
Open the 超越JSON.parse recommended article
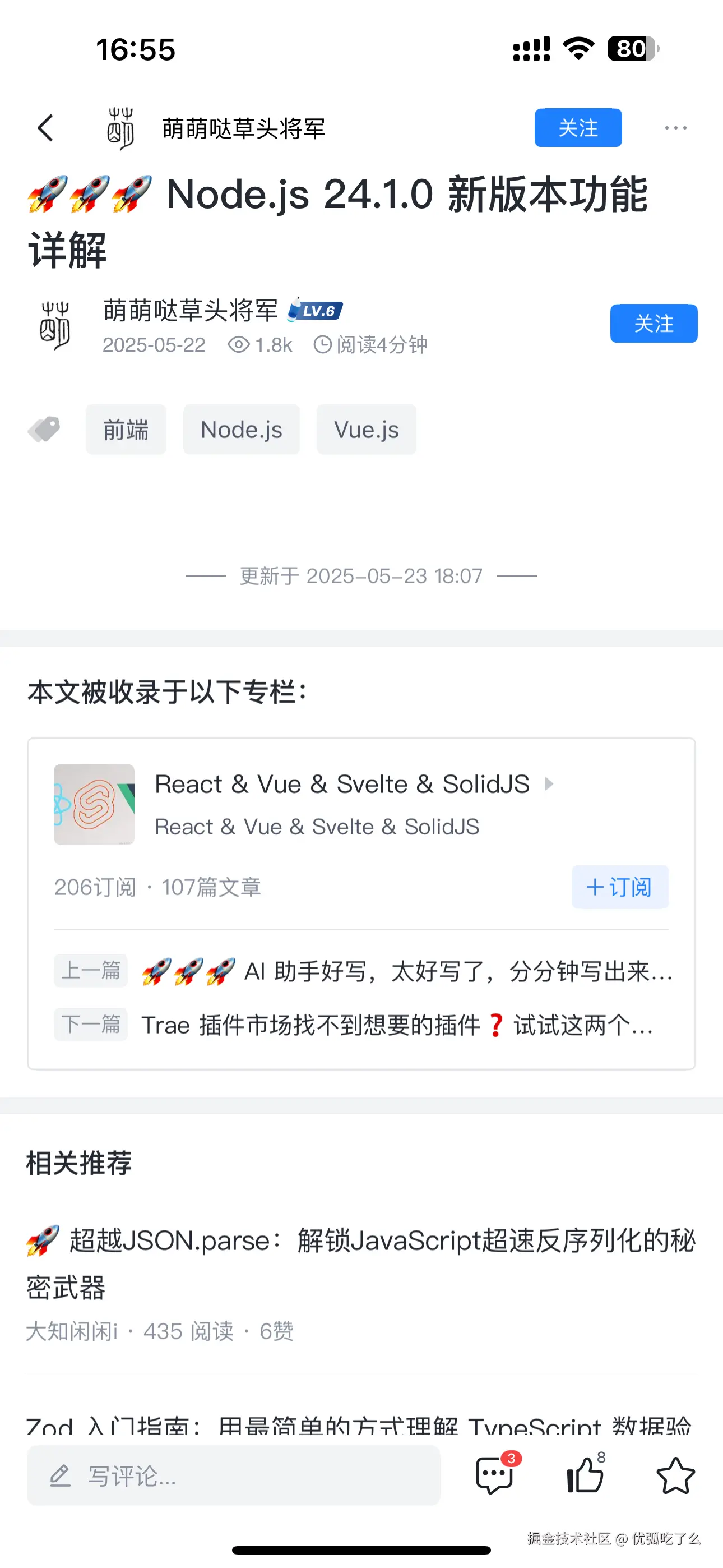coord(361,1260)
